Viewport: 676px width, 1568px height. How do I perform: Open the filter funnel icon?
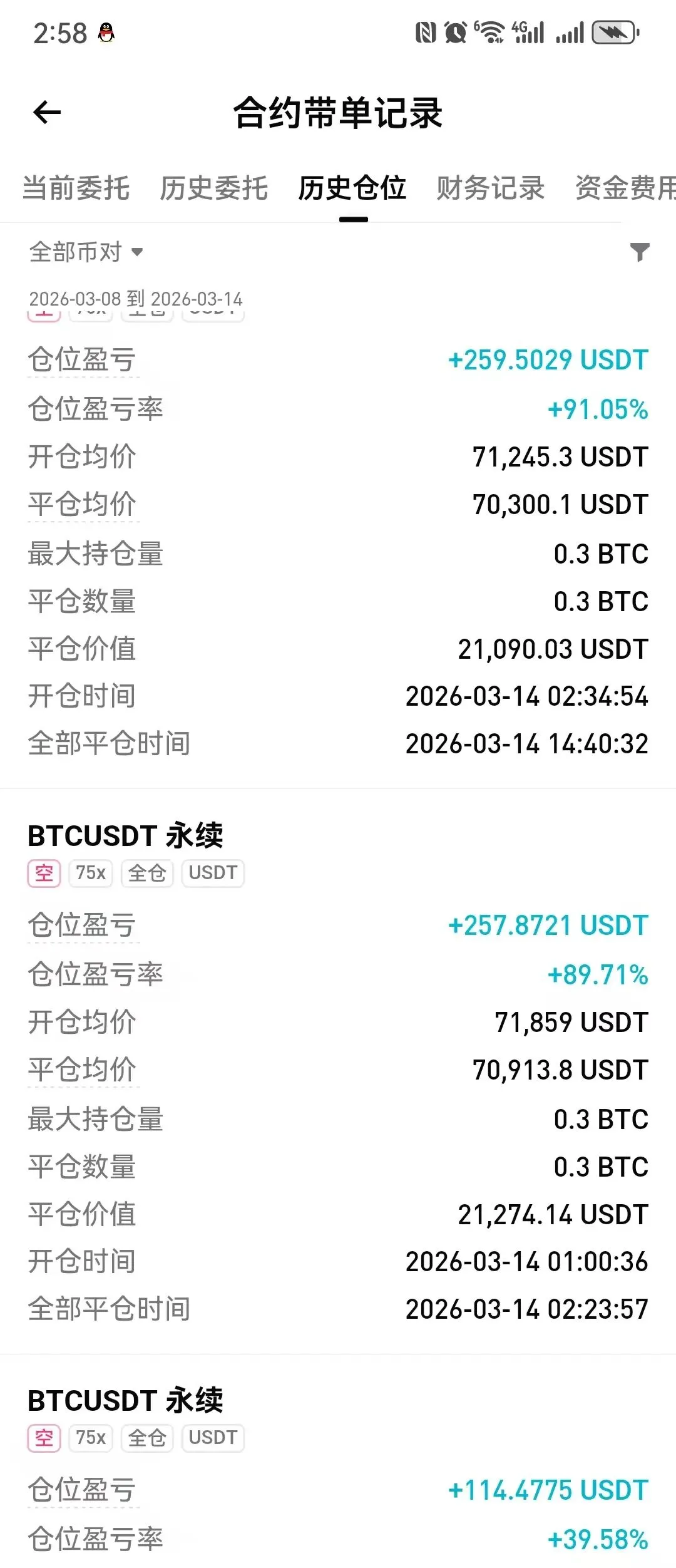(639, 252)
